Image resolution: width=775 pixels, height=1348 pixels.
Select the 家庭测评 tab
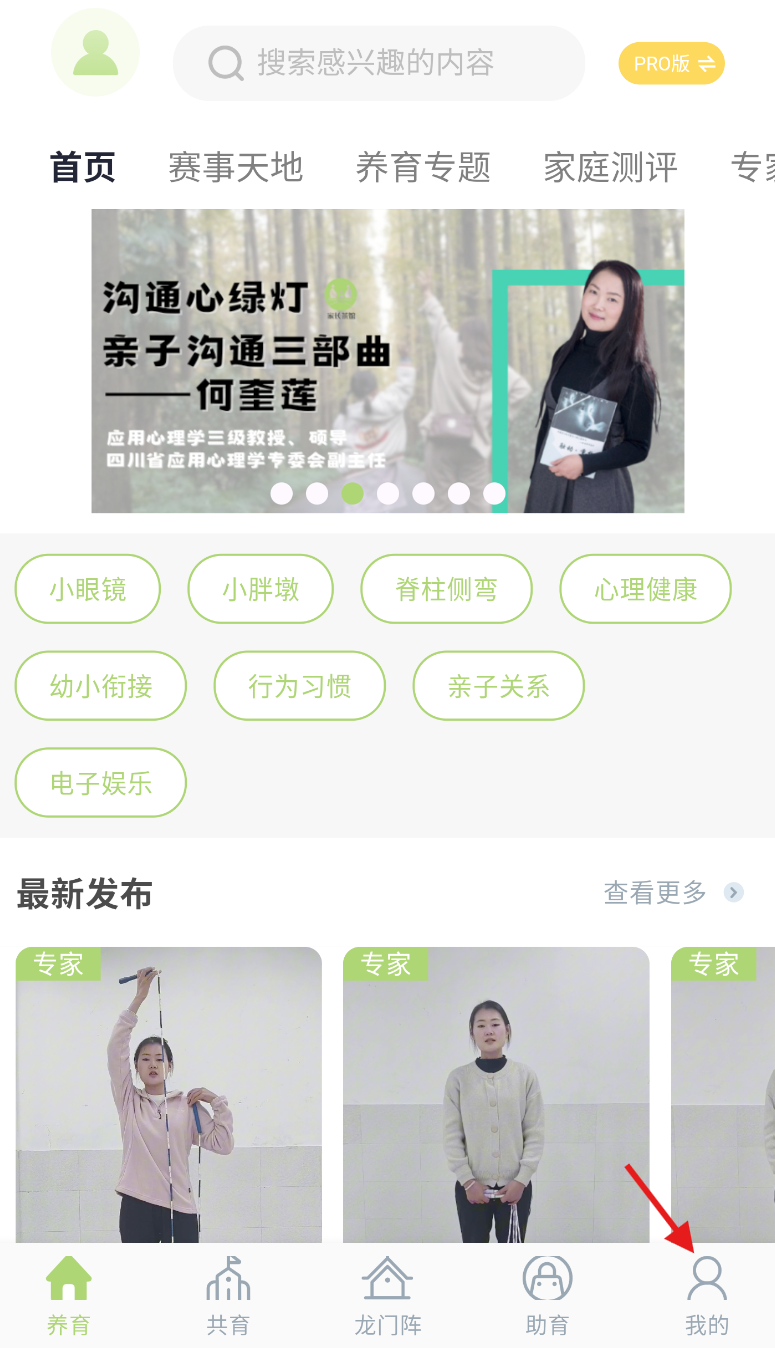pos(610,167)
